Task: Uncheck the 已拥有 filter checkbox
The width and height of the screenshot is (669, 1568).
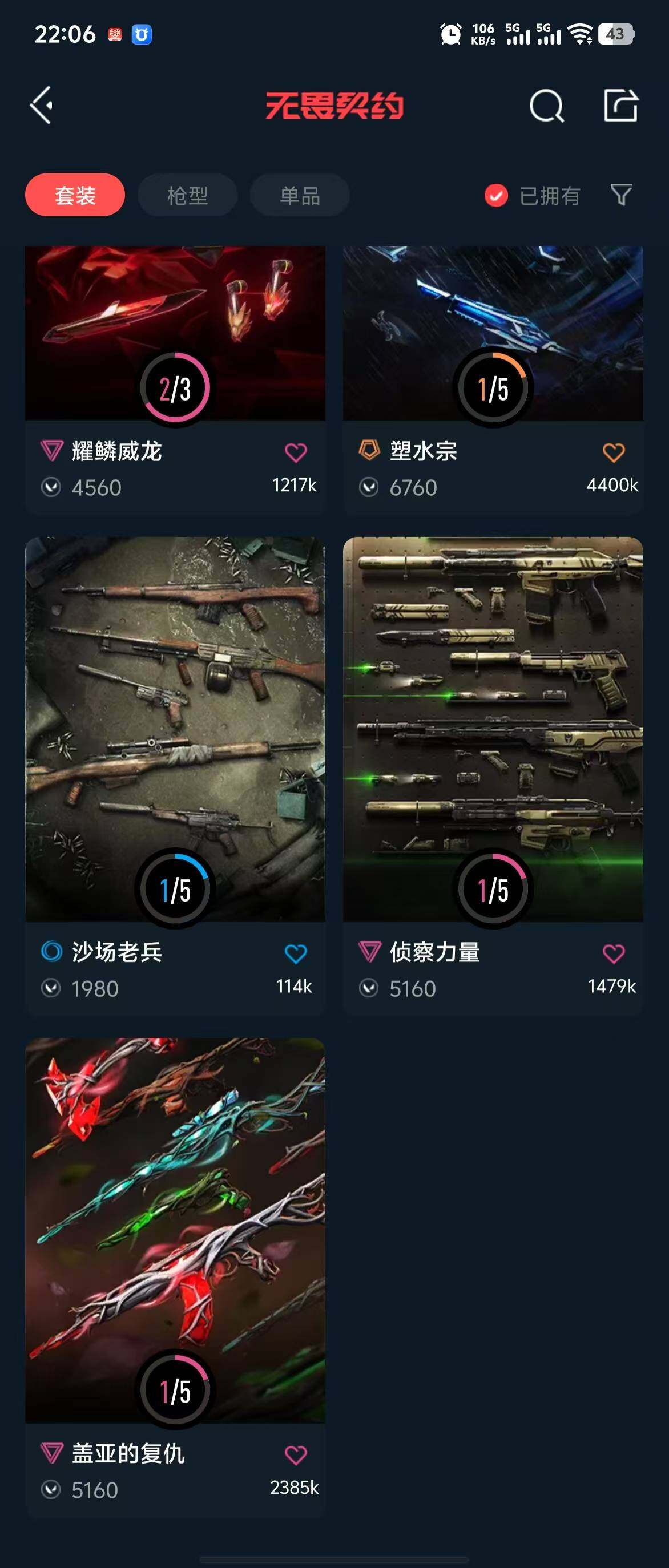Action: tap(496, 195)
